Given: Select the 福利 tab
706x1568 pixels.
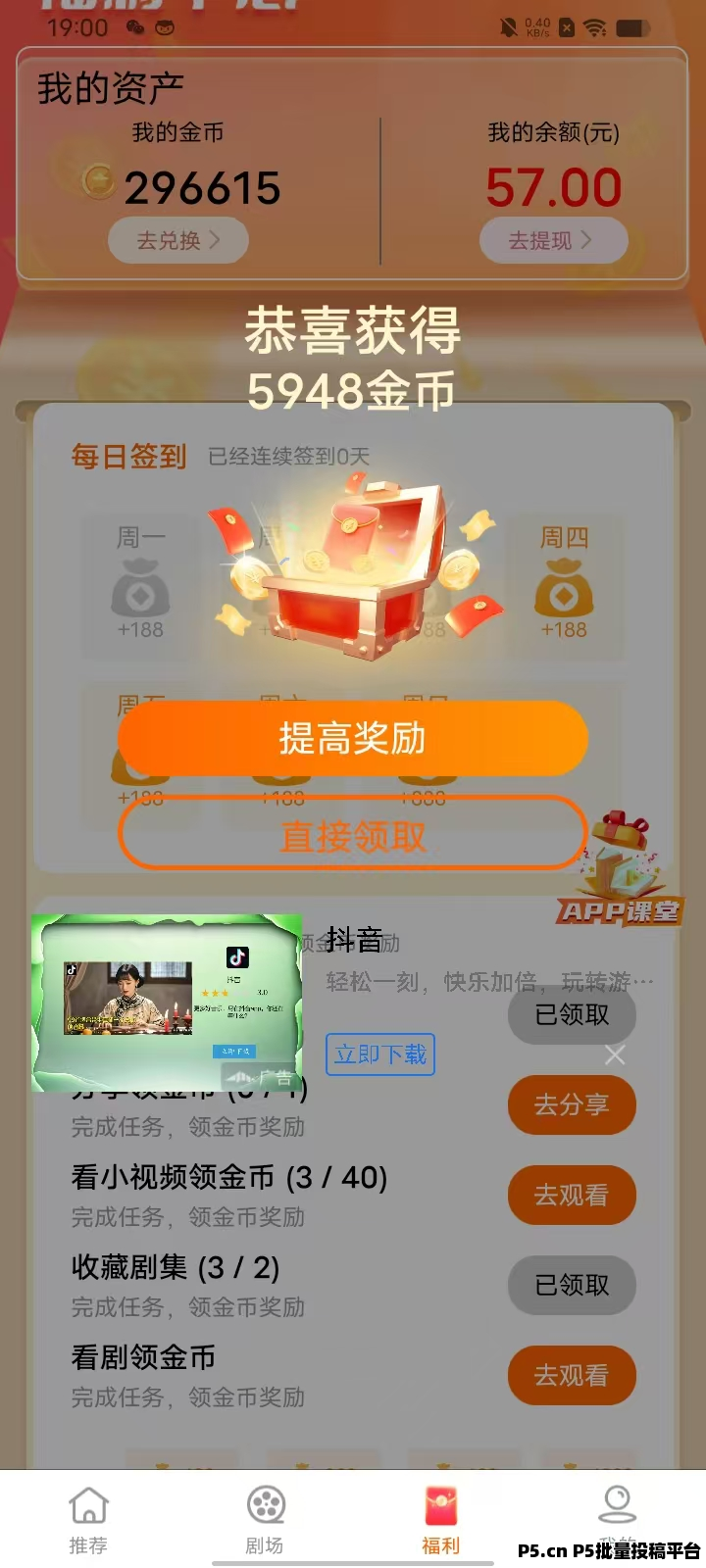Looking at the screenshot, I should [441, 1520].
